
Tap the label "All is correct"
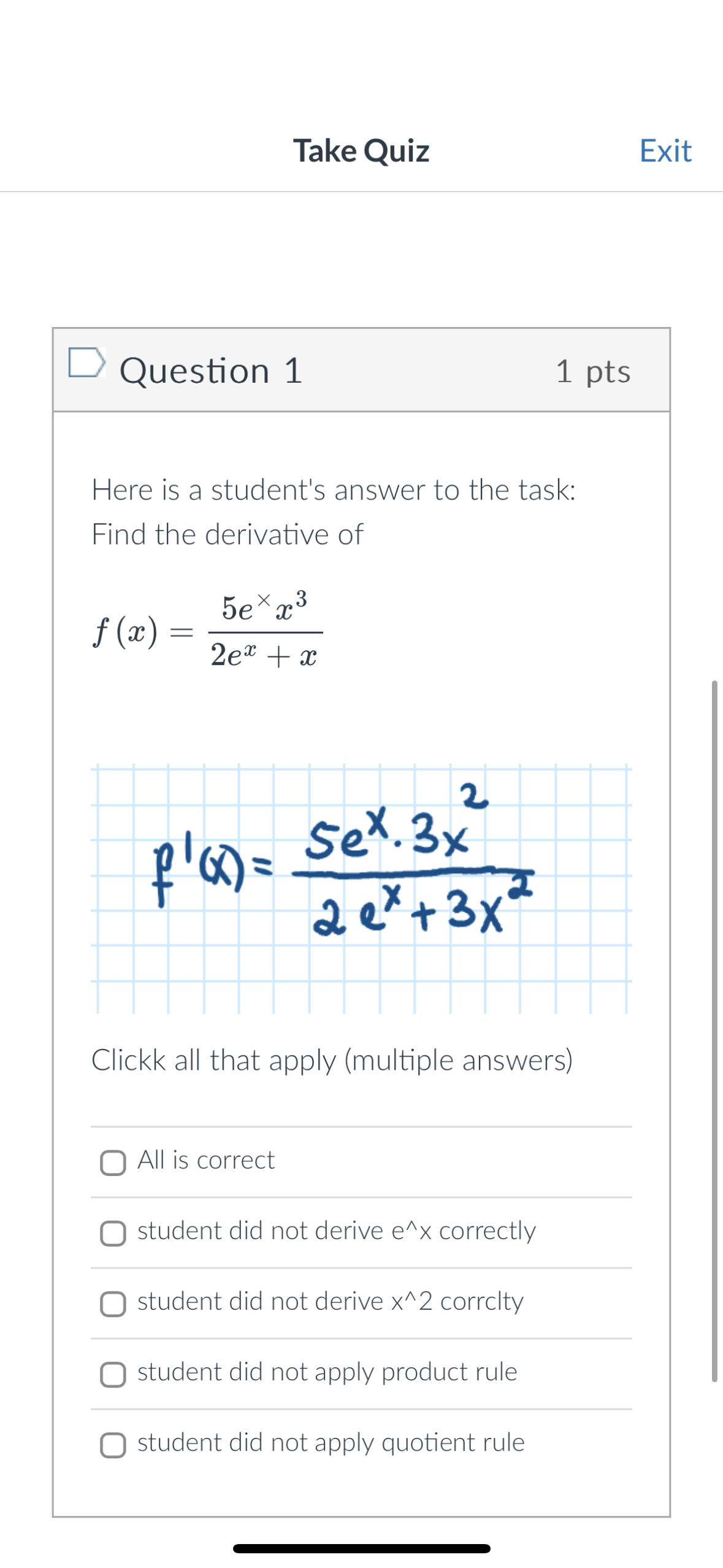click(205, 1160)
